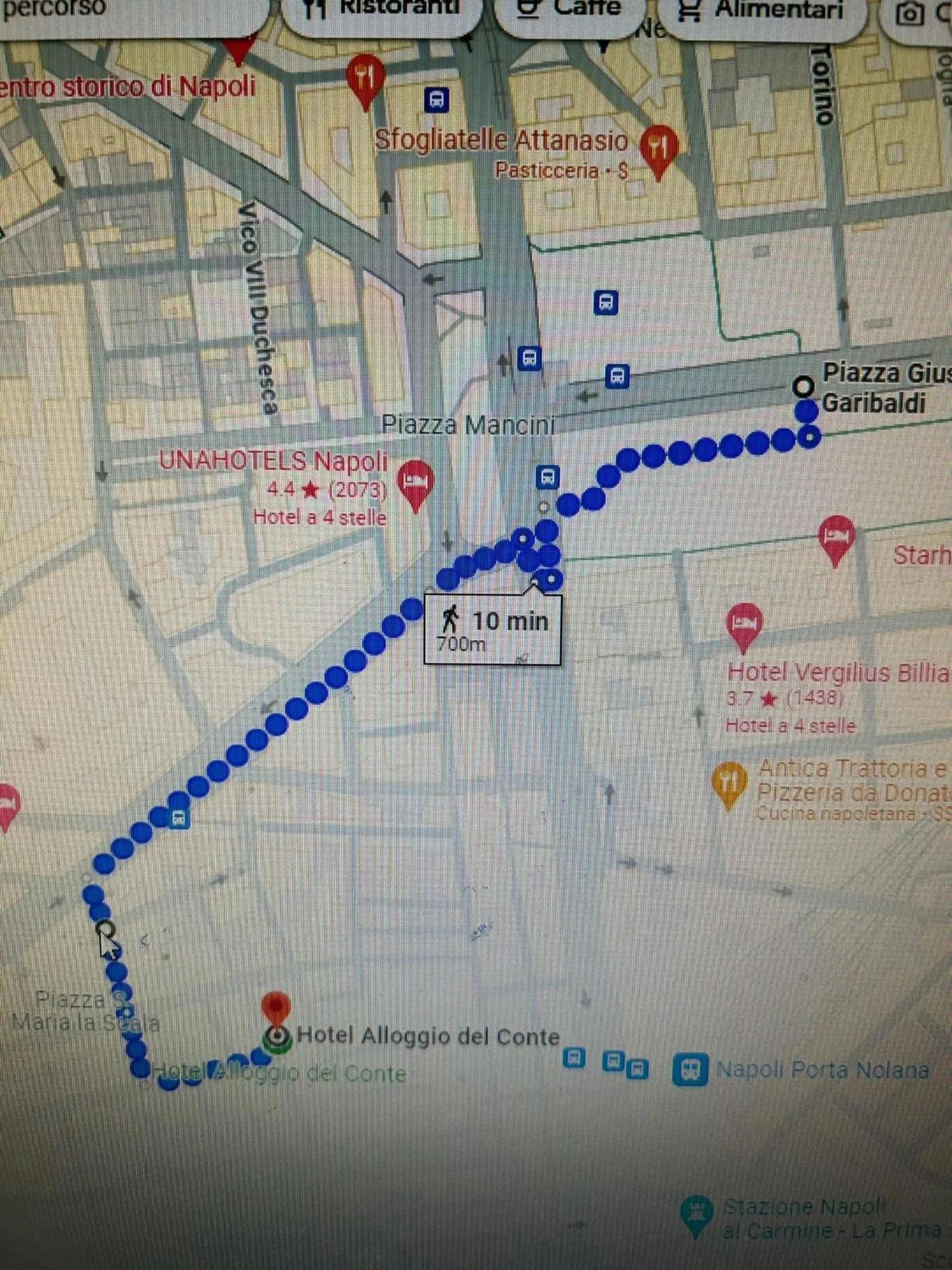Open Antica Trattoria e Pizzeria da Donato pin
This screenshot has width=952, height=1270.
tap(729, 781)
